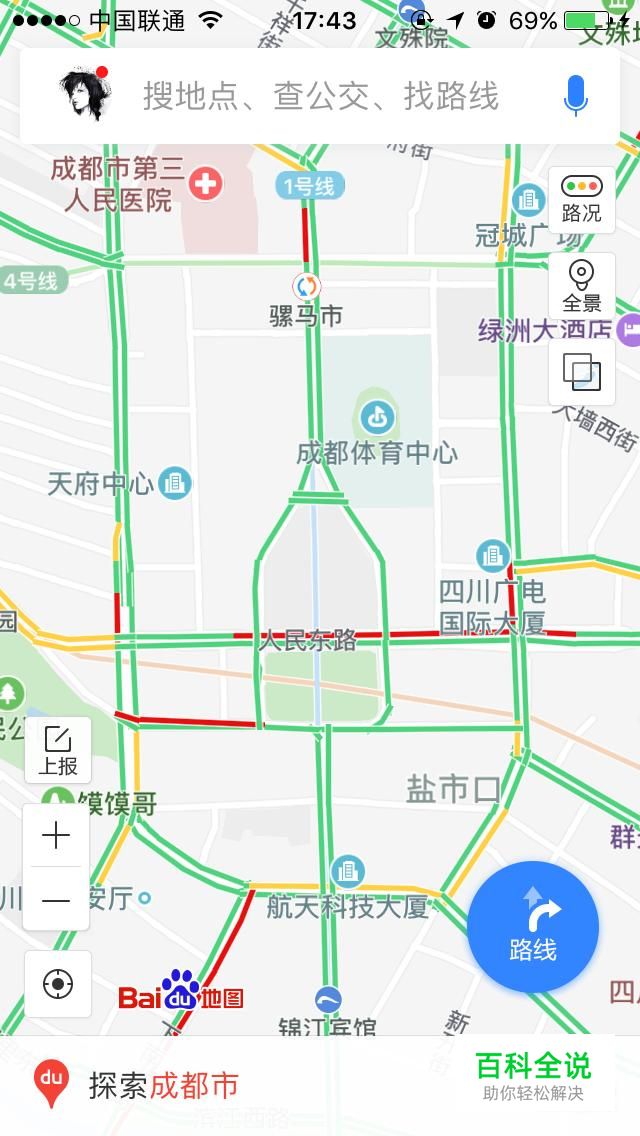Viewport: 640px width, 1136px height.
Task: Toggle the 路况 traffic layer
Action: pyautogui.click(x=581, y=198)
